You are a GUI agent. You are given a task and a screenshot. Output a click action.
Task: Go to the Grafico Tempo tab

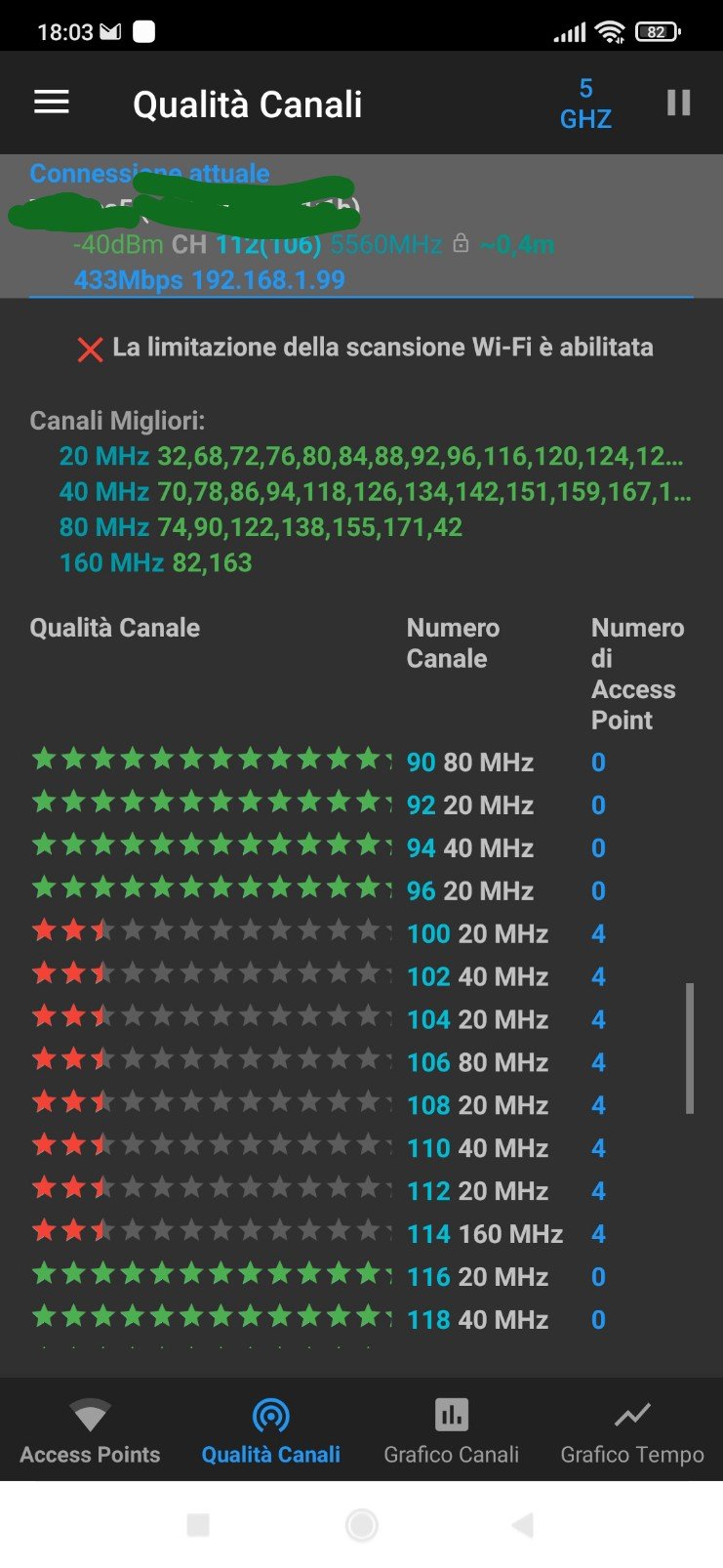631,1430
